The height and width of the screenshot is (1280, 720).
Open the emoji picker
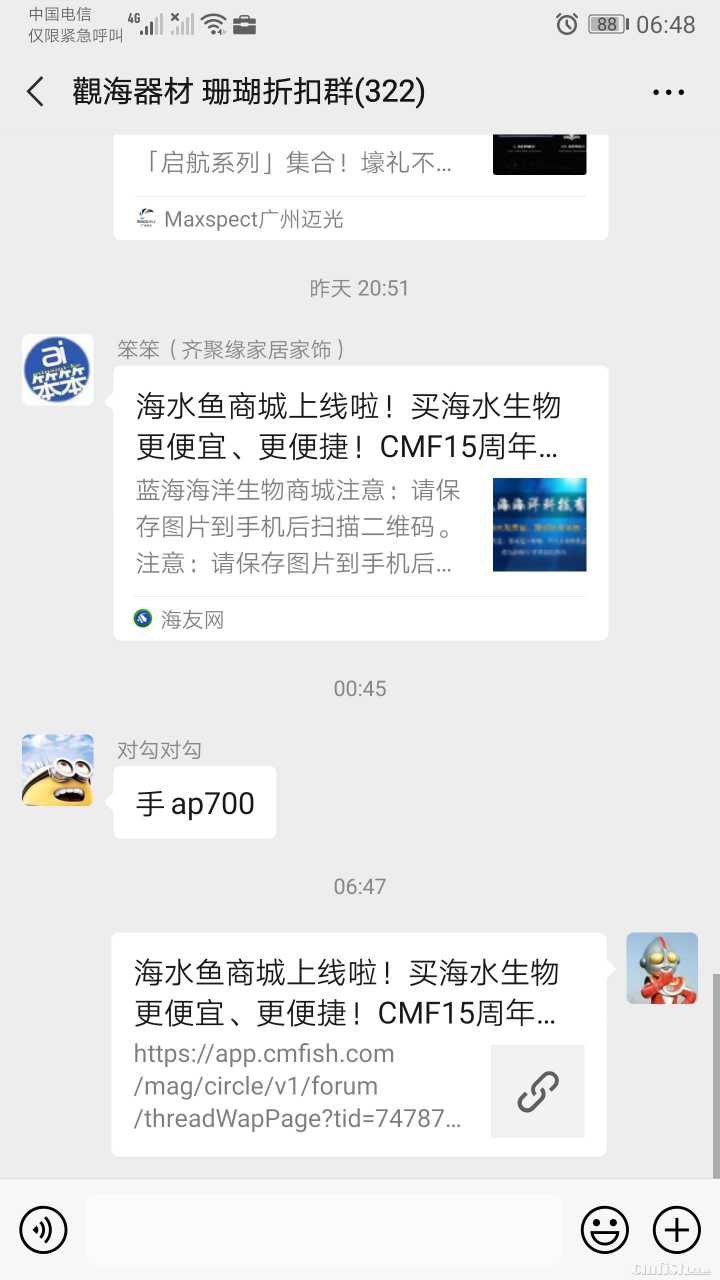[x=605, y=1229]
